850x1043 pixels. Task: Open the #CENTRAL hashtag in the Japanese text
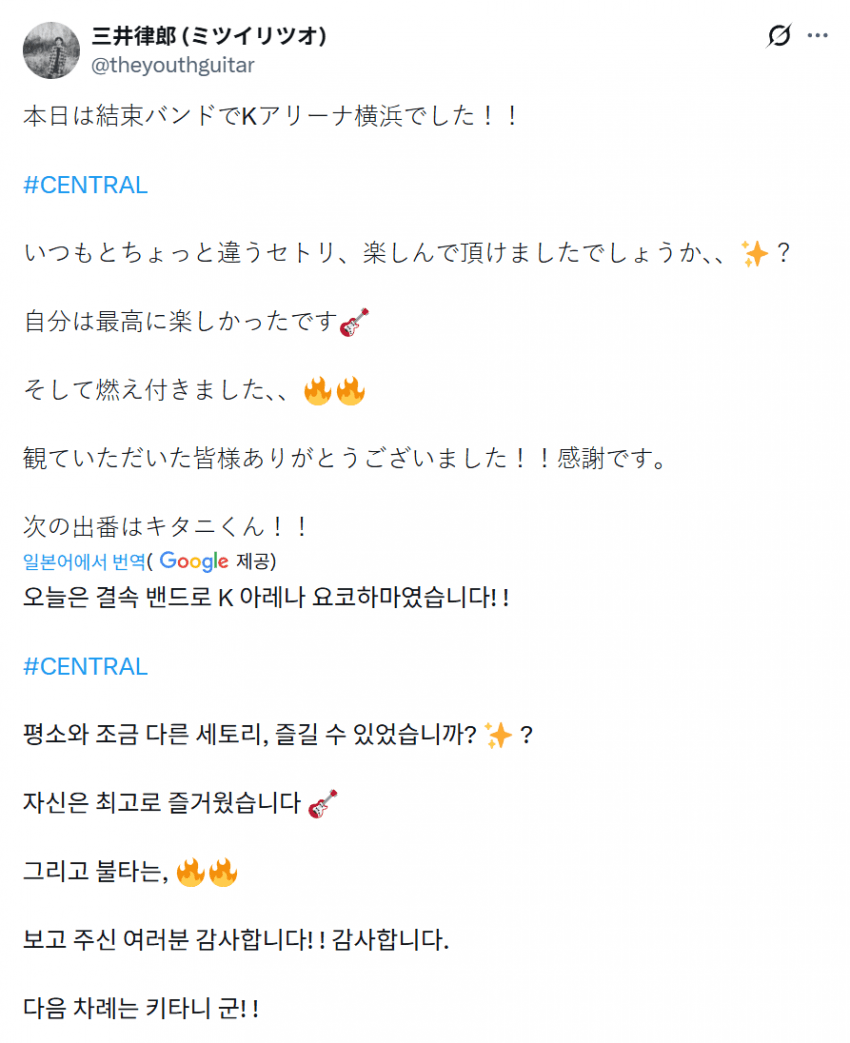(85, 185)
